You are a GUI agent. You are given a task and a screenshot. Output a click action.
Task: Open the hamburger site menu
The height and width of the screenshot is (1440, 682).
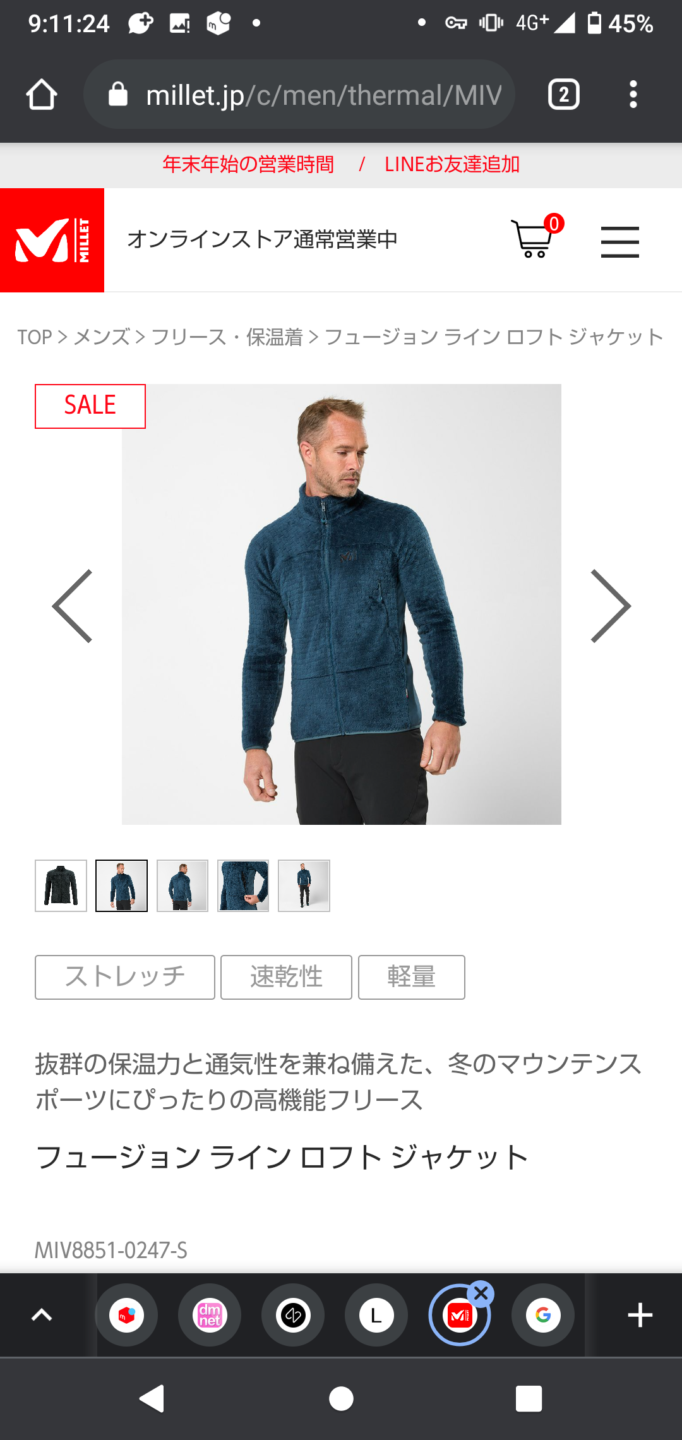pyautogui.click(x=620, y=241)
